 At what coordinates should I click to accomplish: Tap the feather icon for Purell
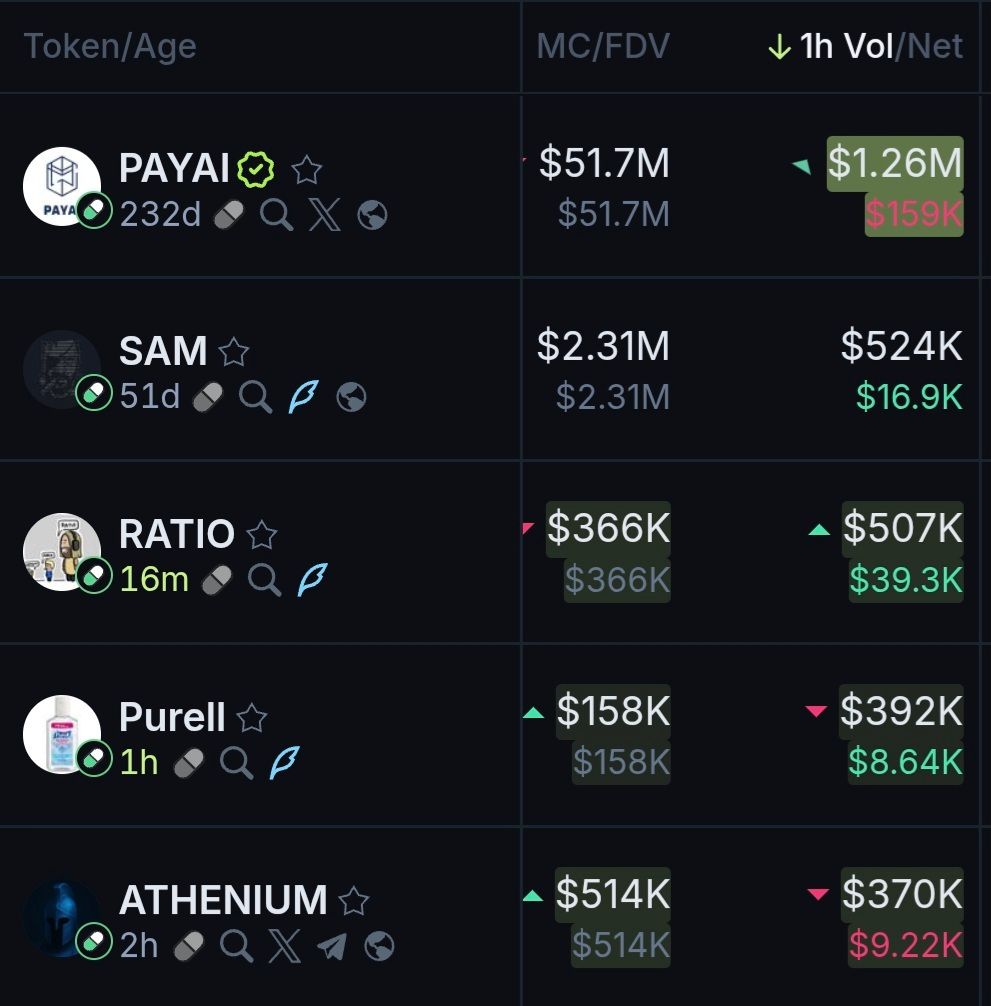tap(283, 763)
